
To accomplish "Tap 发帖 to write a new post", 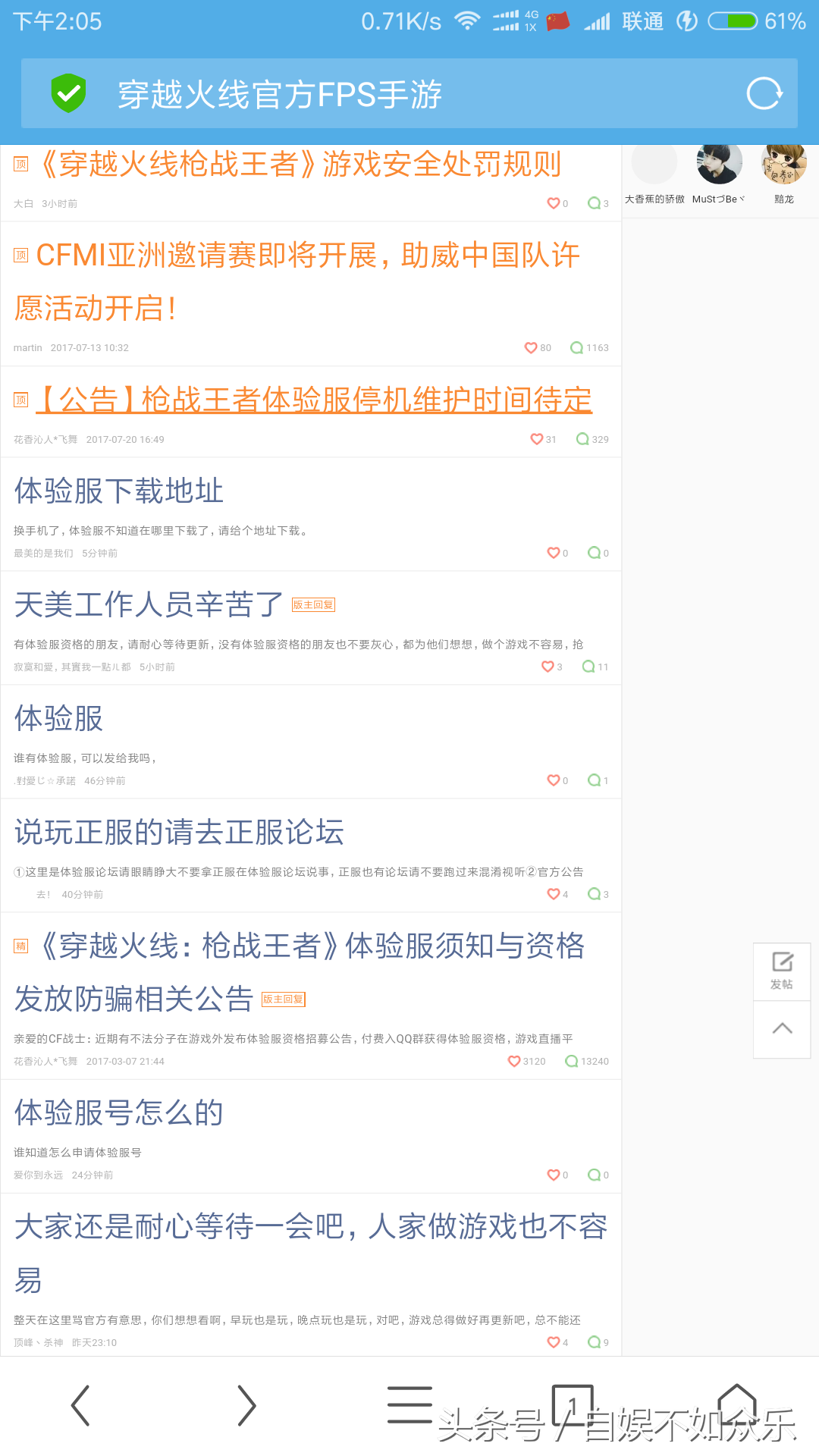I will coord(782,971).
